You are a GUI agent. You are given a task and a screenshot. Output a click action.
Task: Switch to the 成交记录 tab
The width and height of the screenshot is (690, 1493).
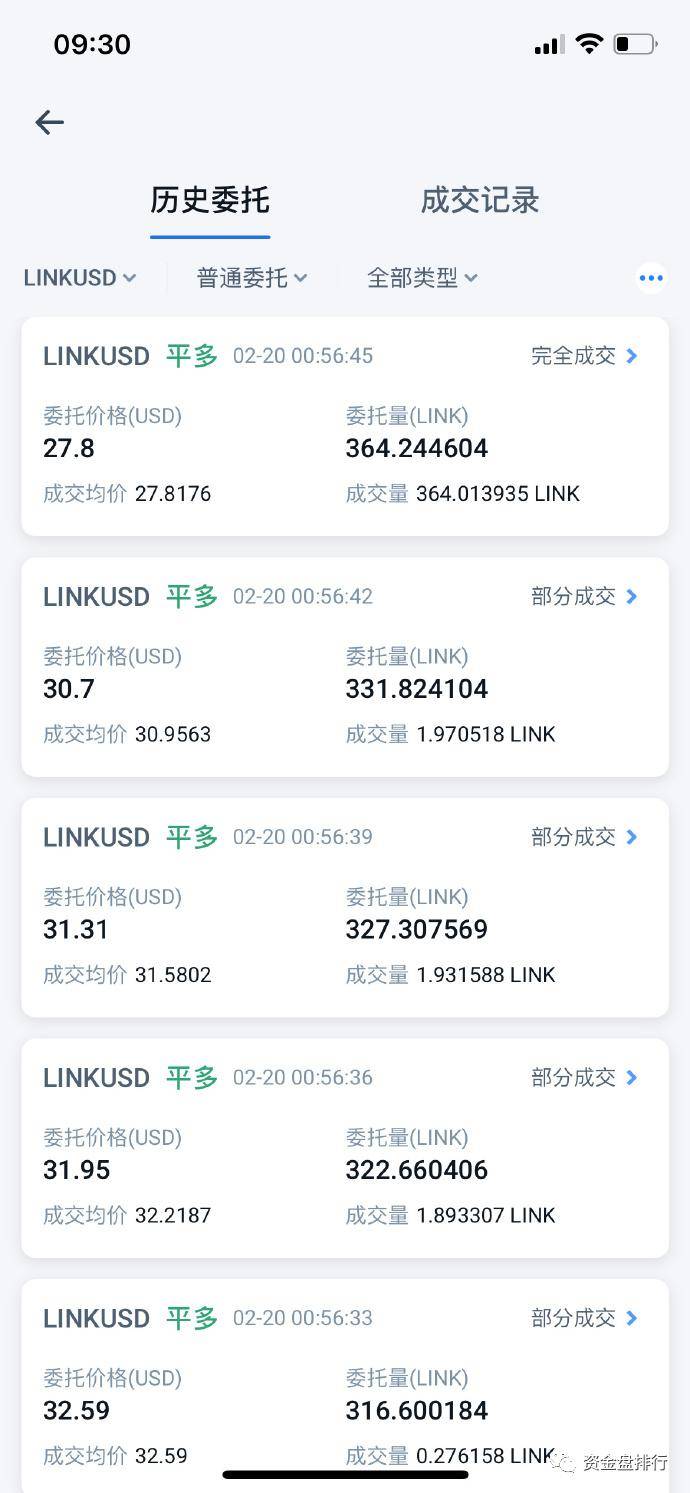[479, 200]
